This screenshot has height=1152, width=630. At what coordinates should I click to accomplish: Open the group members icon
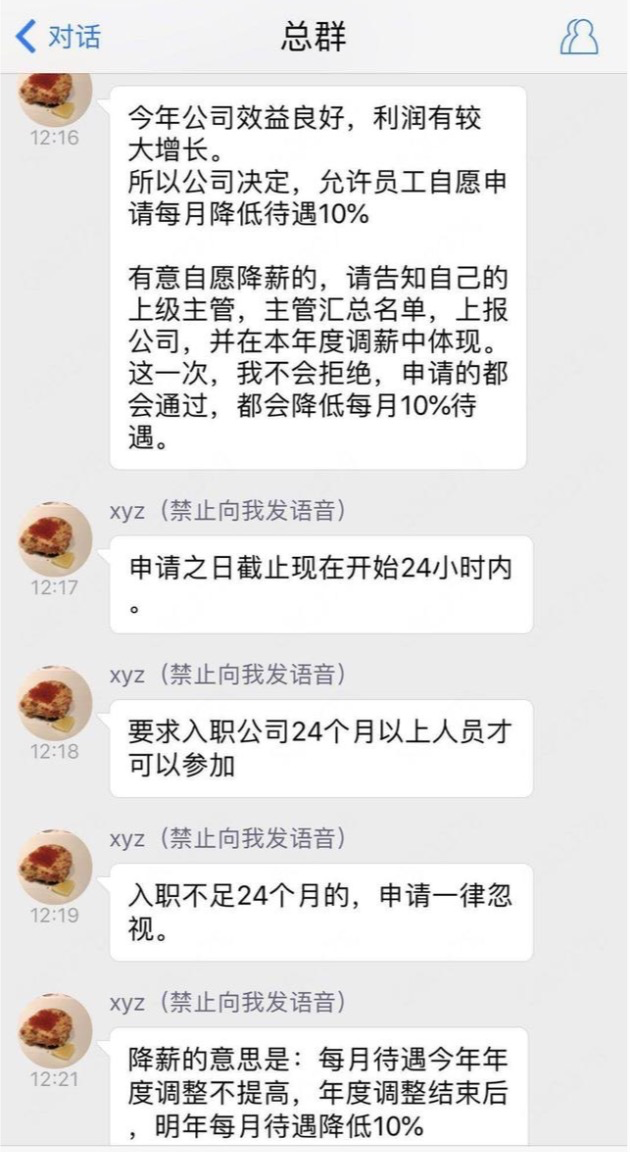pyautogui.click(x=579, y=37)
